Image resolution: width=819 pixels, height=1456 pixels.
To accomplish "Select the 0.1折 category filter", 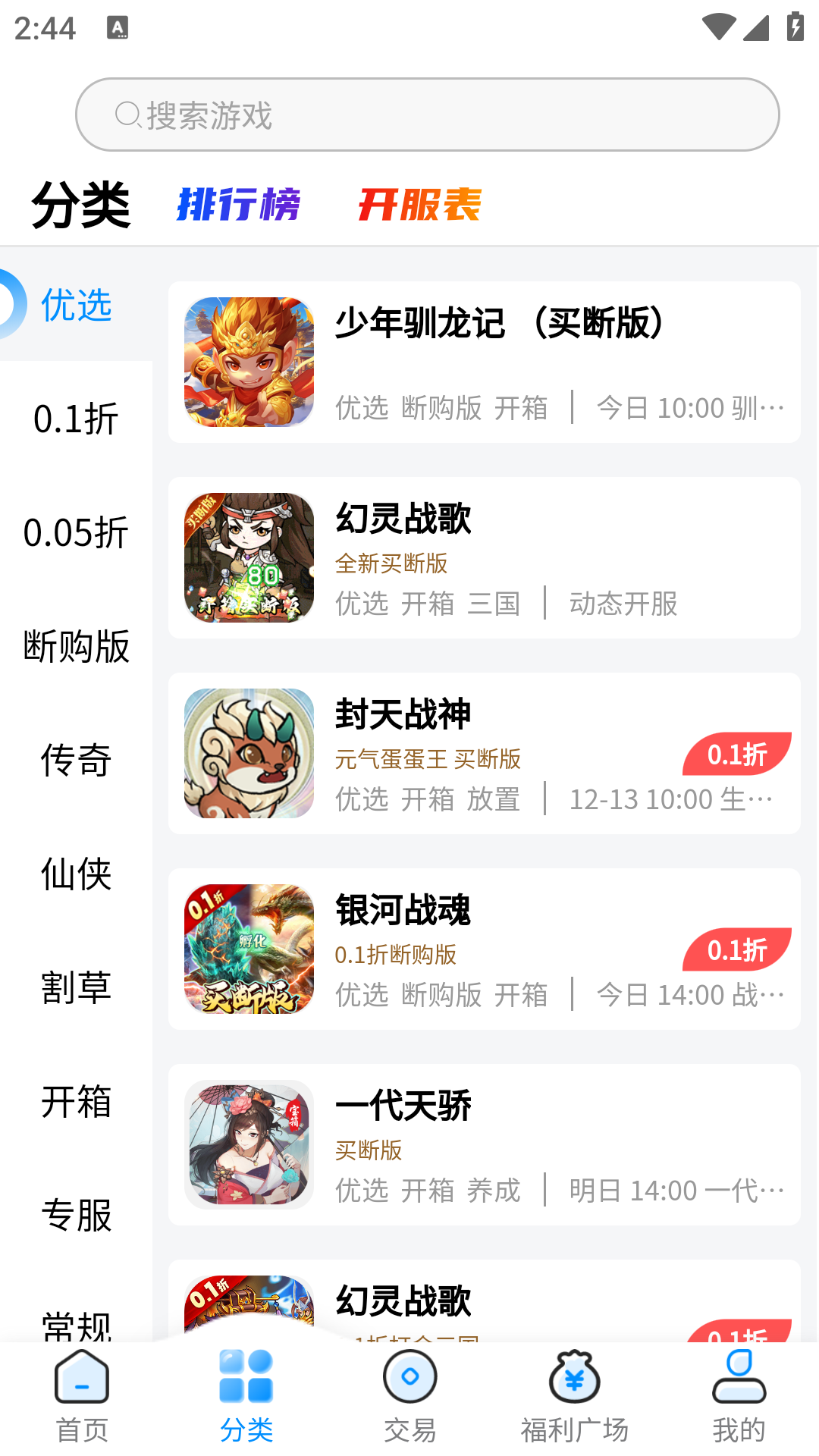I will pyautogui.click(x=75, y=419).
